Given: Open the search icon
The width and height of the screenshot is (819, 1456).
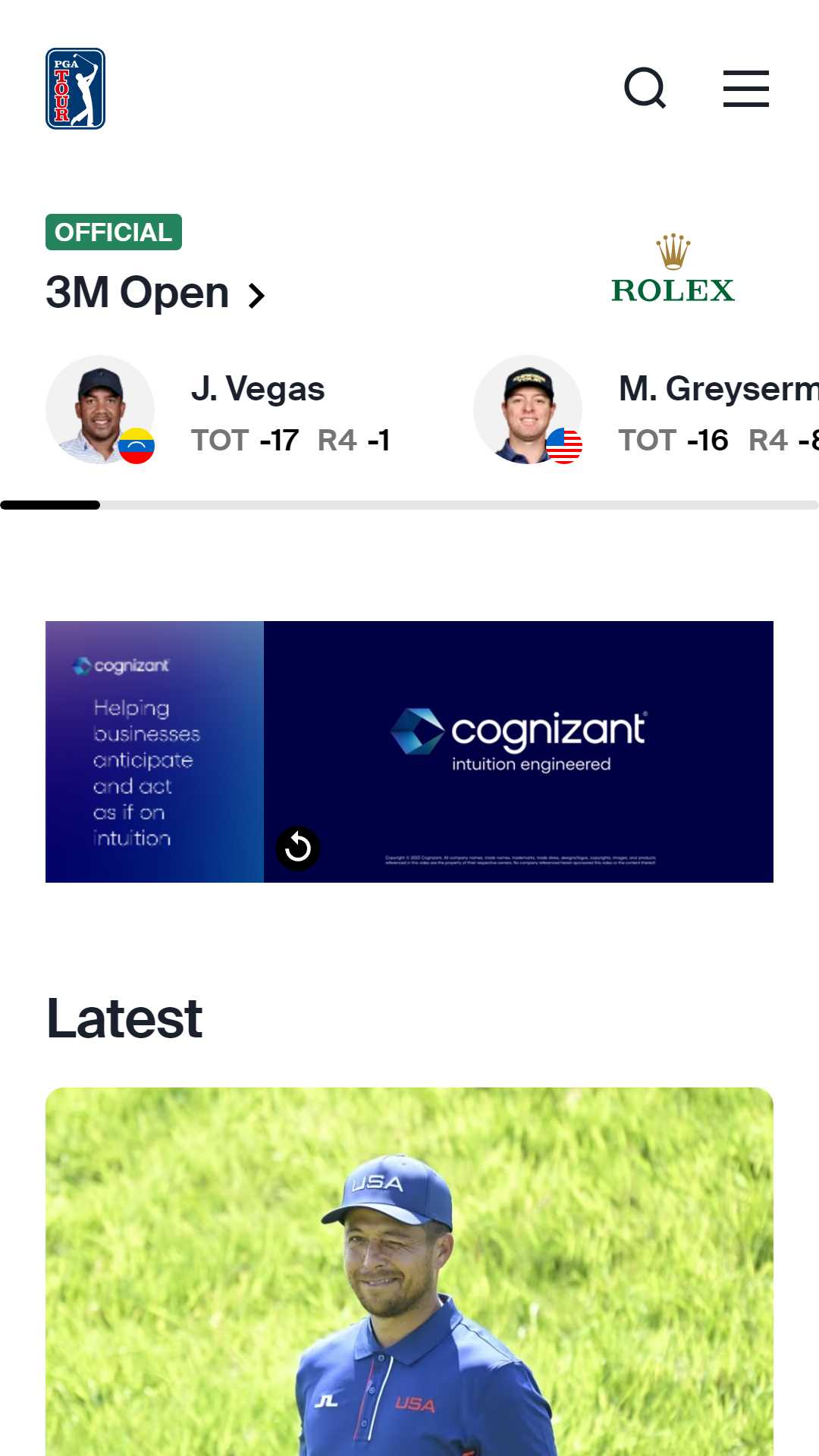Looking at the screenshot, I should click(645, 89).
